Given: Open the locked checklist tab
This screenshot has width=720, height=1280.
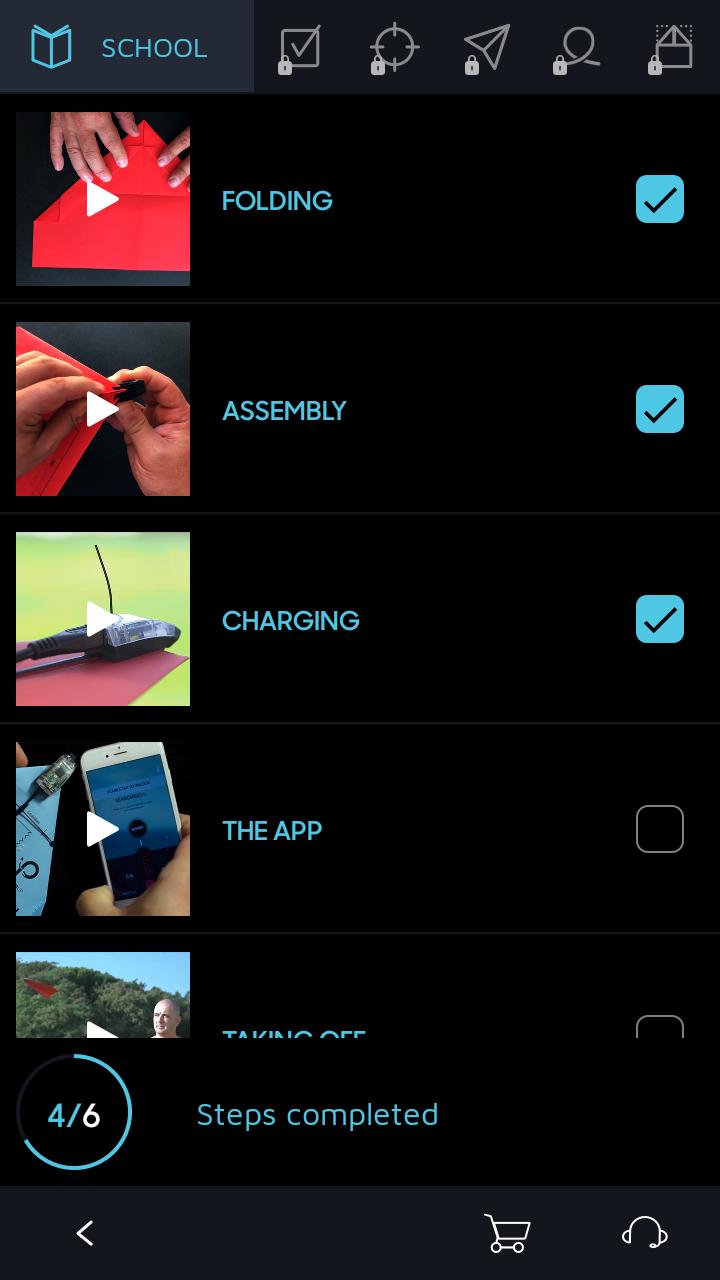Looking at the screenshot, I should coord(299,48).
